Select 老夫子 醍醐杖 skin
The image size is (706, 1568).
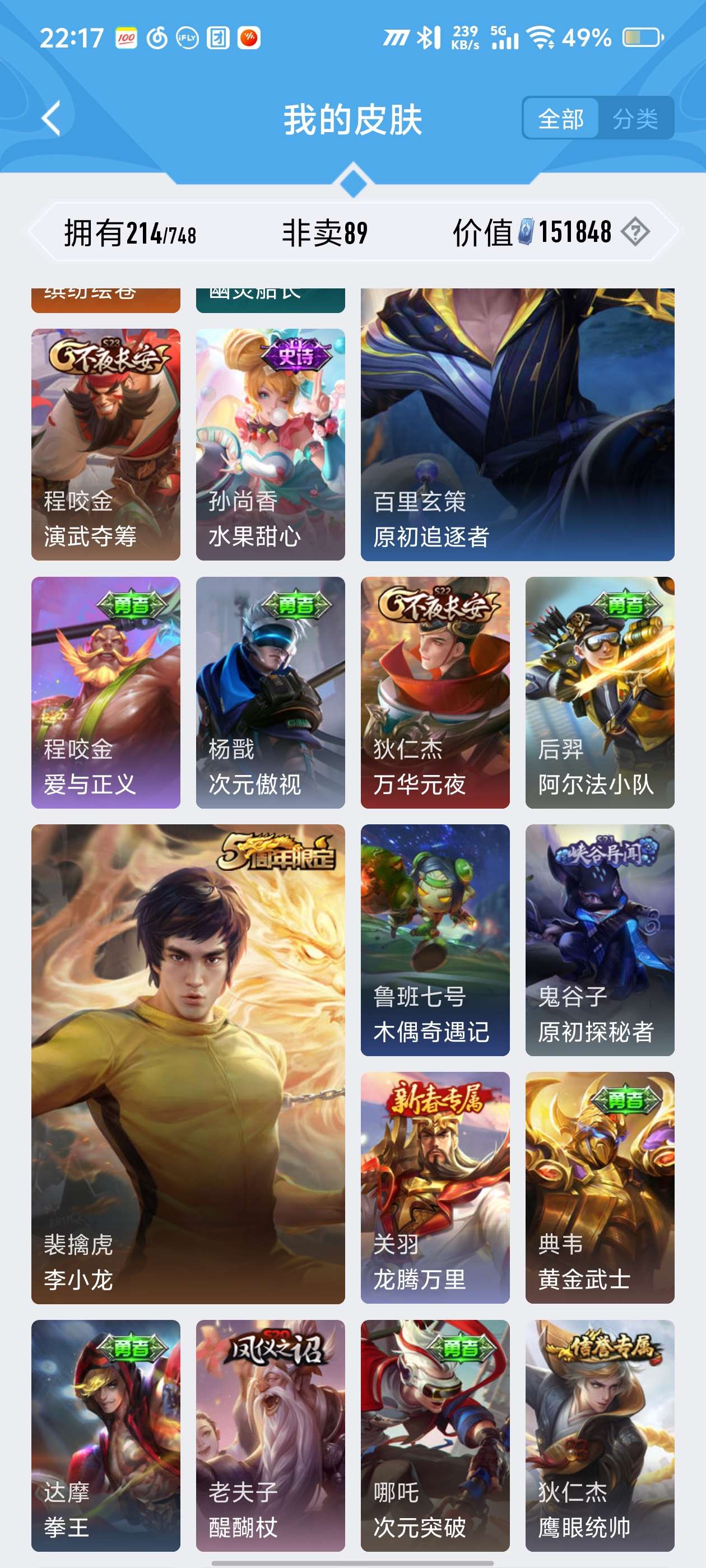(x=271, y=1435)
